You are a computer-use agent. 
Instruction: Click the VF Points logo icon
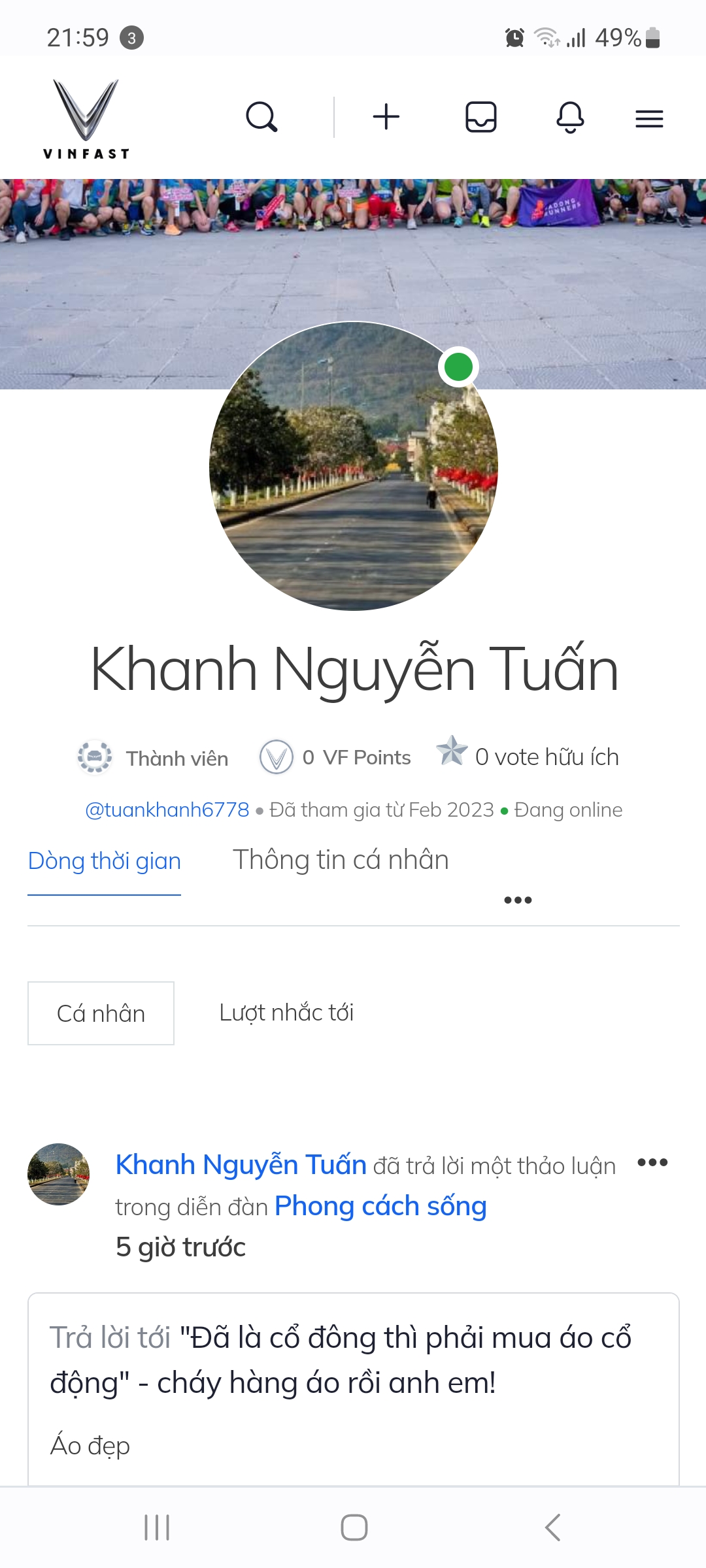[277, 757]
